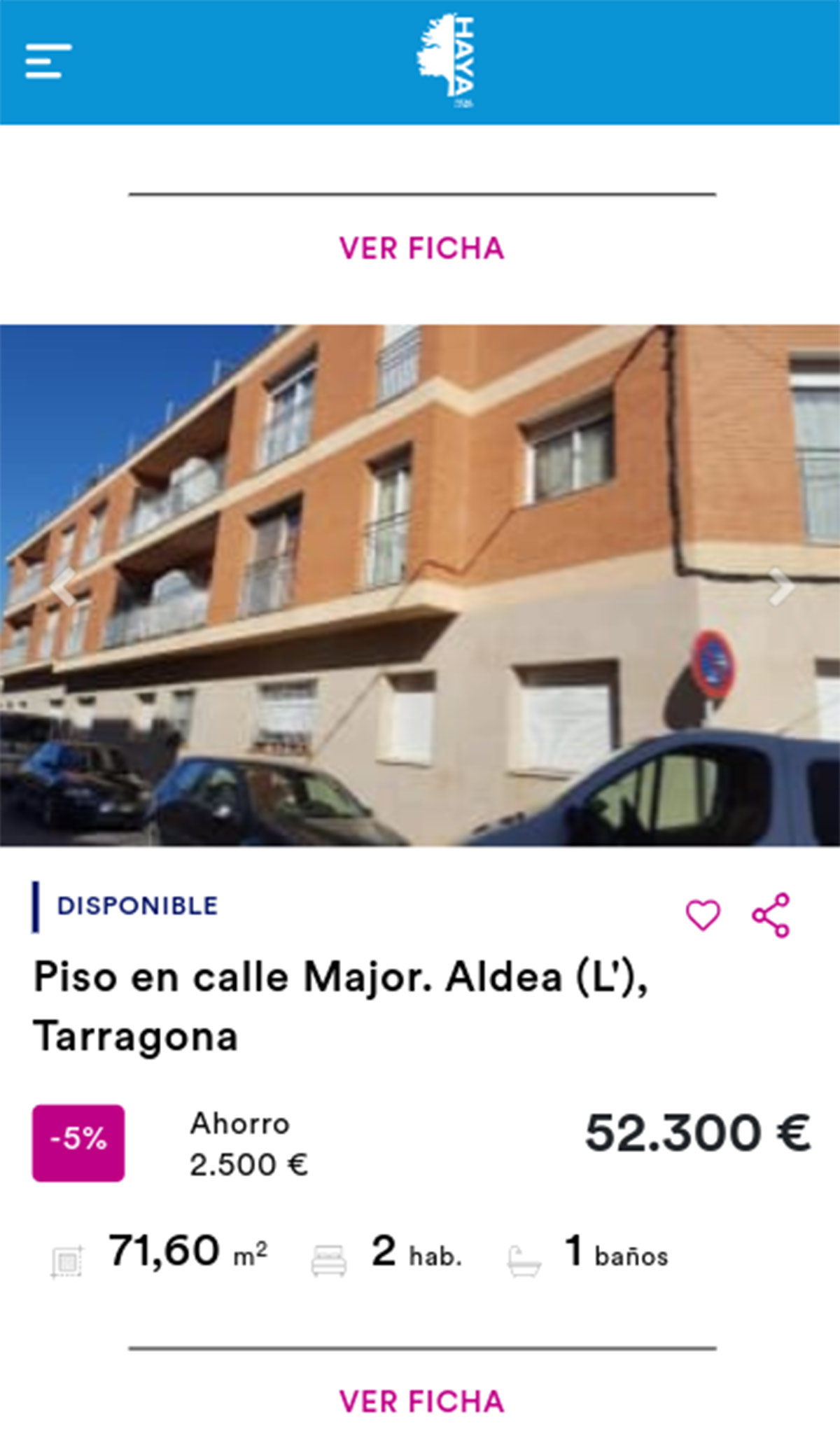Advance carousel with right arrow
This screenshot has height=1456, width=840.
point(779,587)
